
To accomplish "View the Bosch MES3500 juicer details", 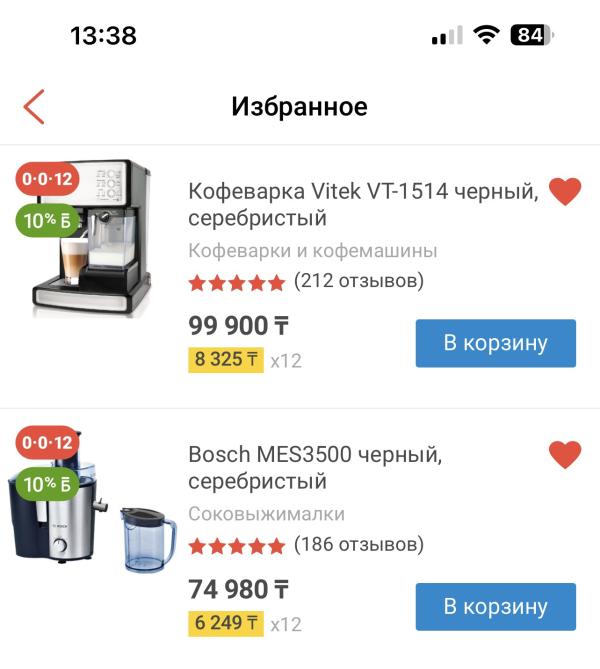I will tap(315, 468).
